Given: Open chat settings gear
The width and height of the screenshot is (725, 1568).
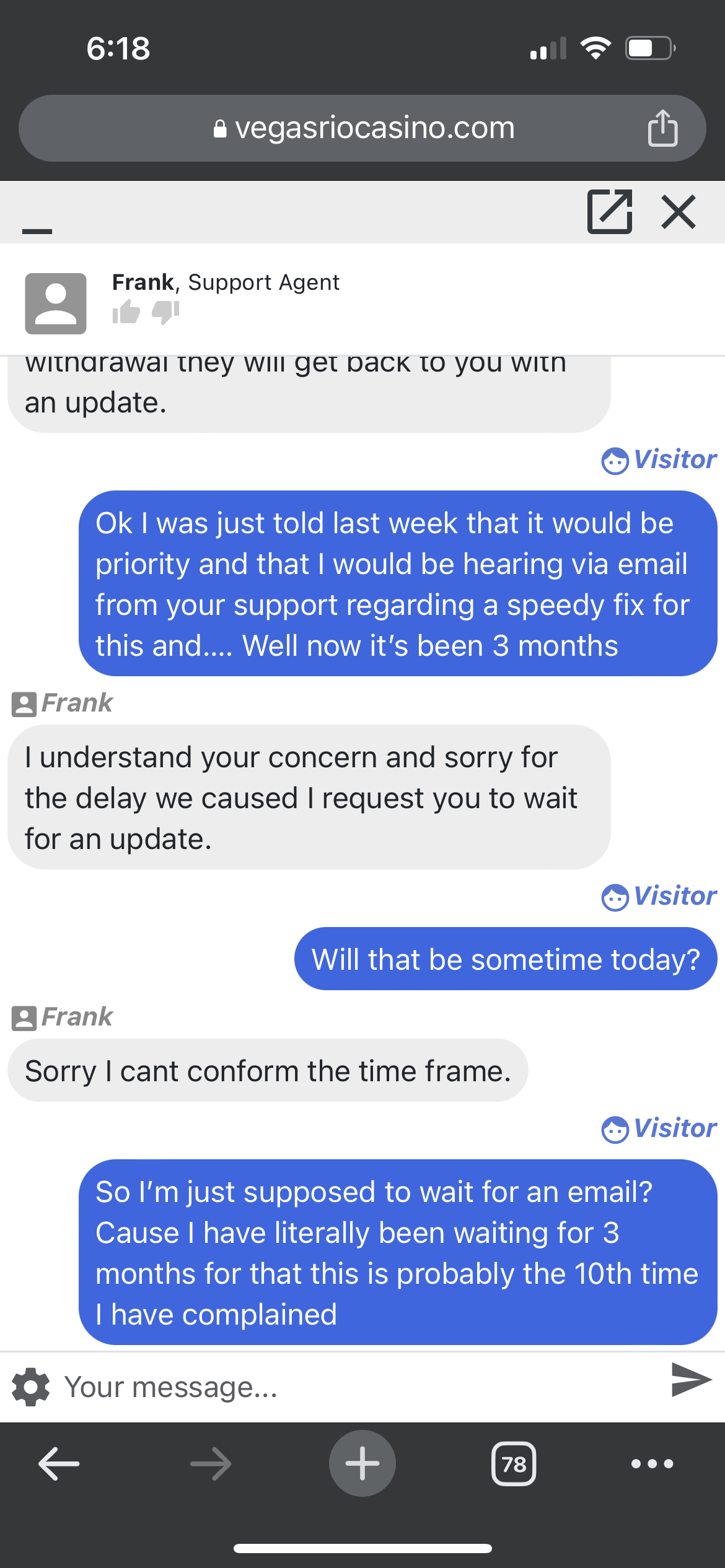Looking at the screenshot, I should tap(31, 1387).
